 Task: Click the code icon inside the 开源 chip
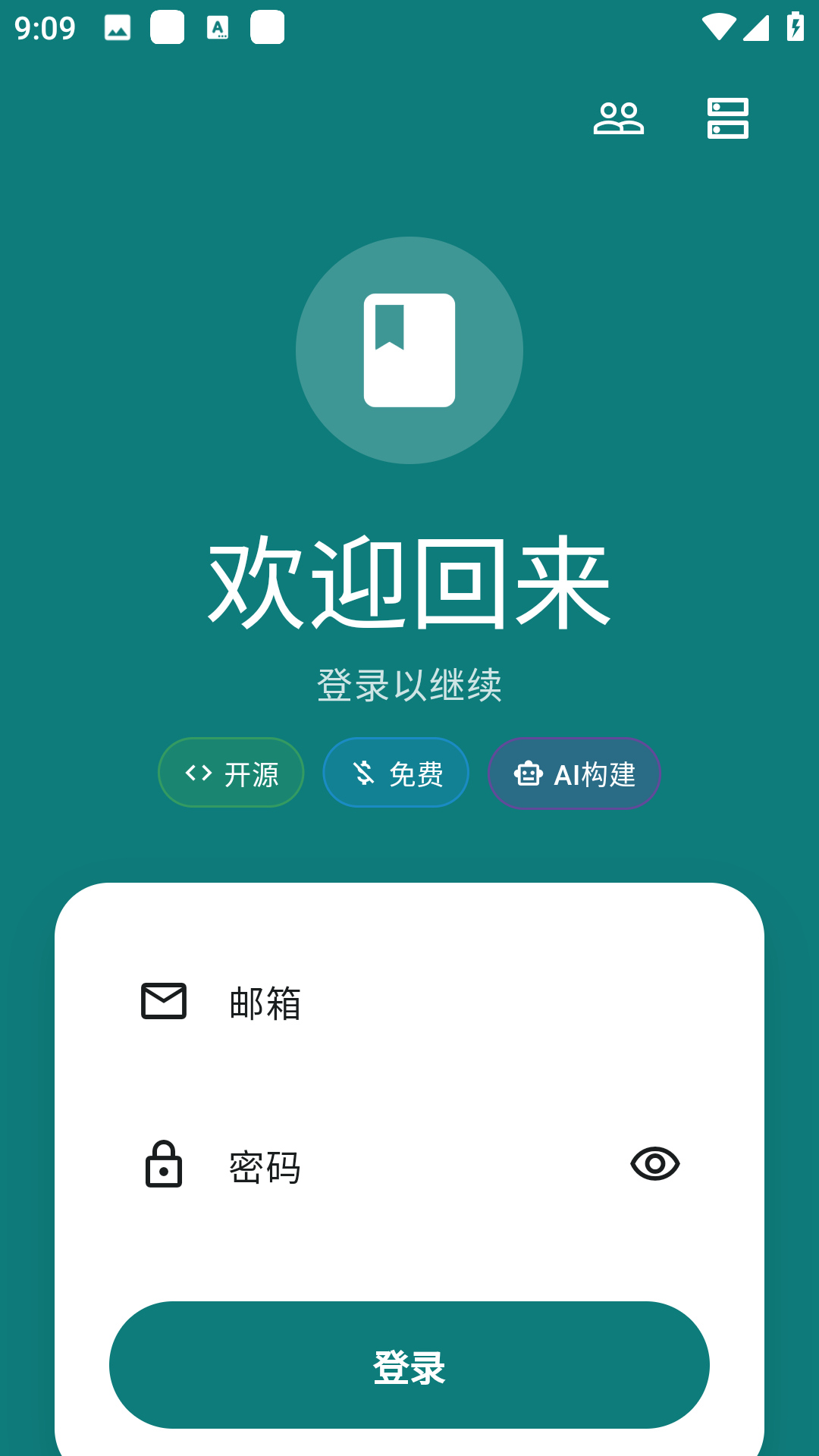click(x=197, y=772)
